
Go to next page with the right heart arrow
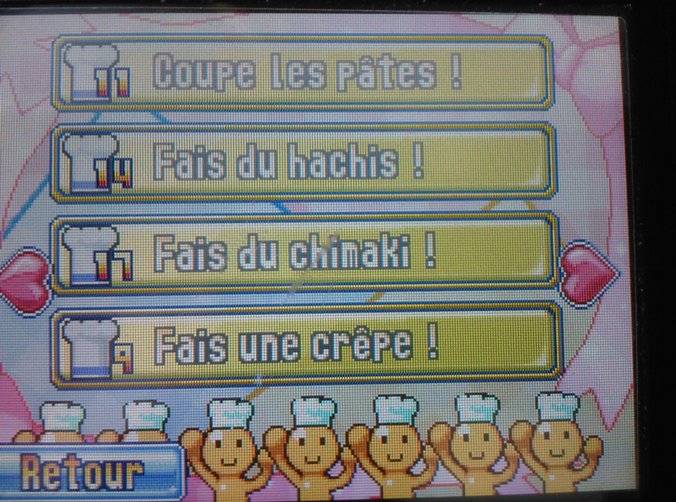(588, 270)
